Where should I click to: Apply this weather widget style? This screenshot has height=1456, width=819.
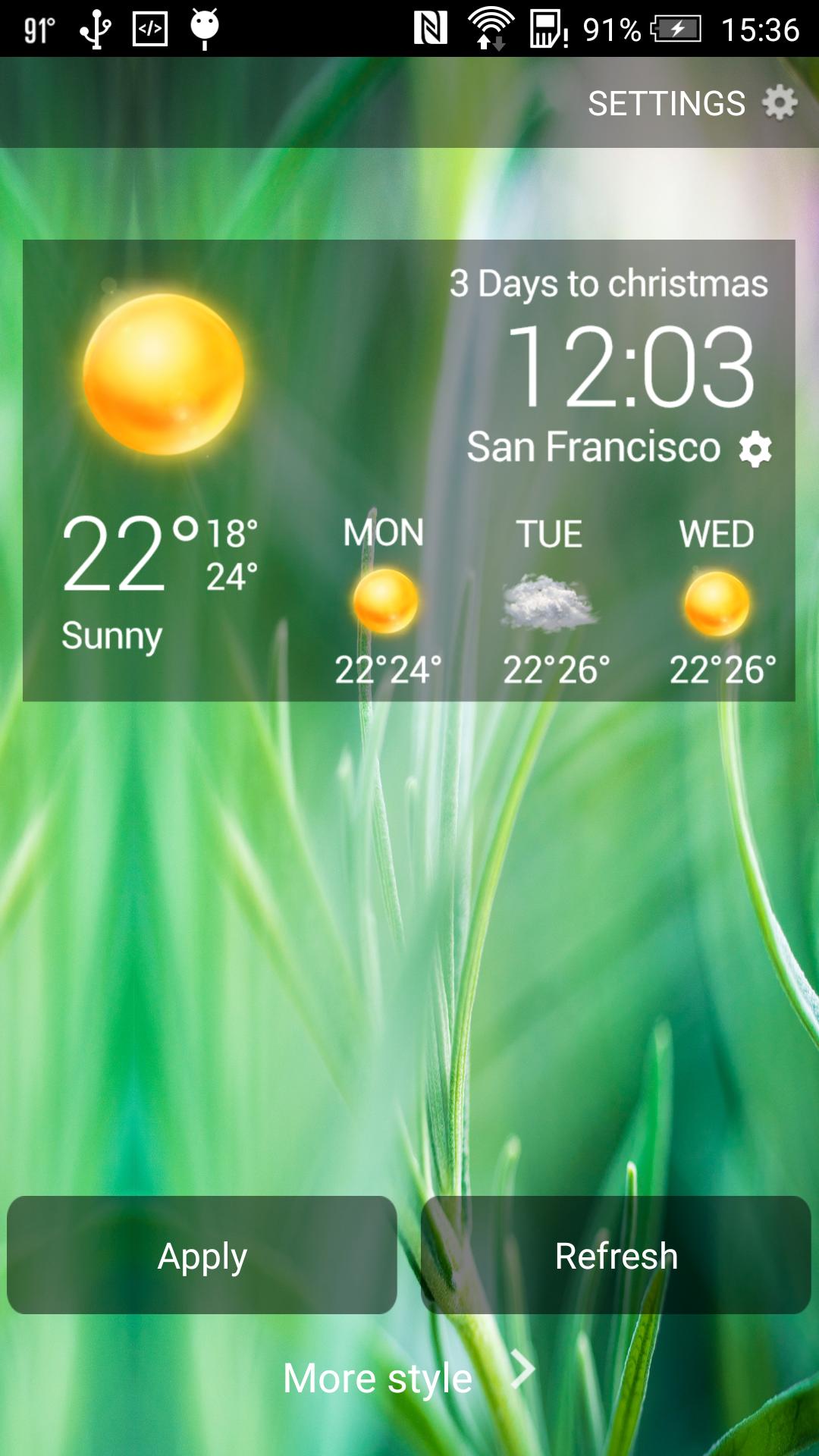click(202, 1256)
